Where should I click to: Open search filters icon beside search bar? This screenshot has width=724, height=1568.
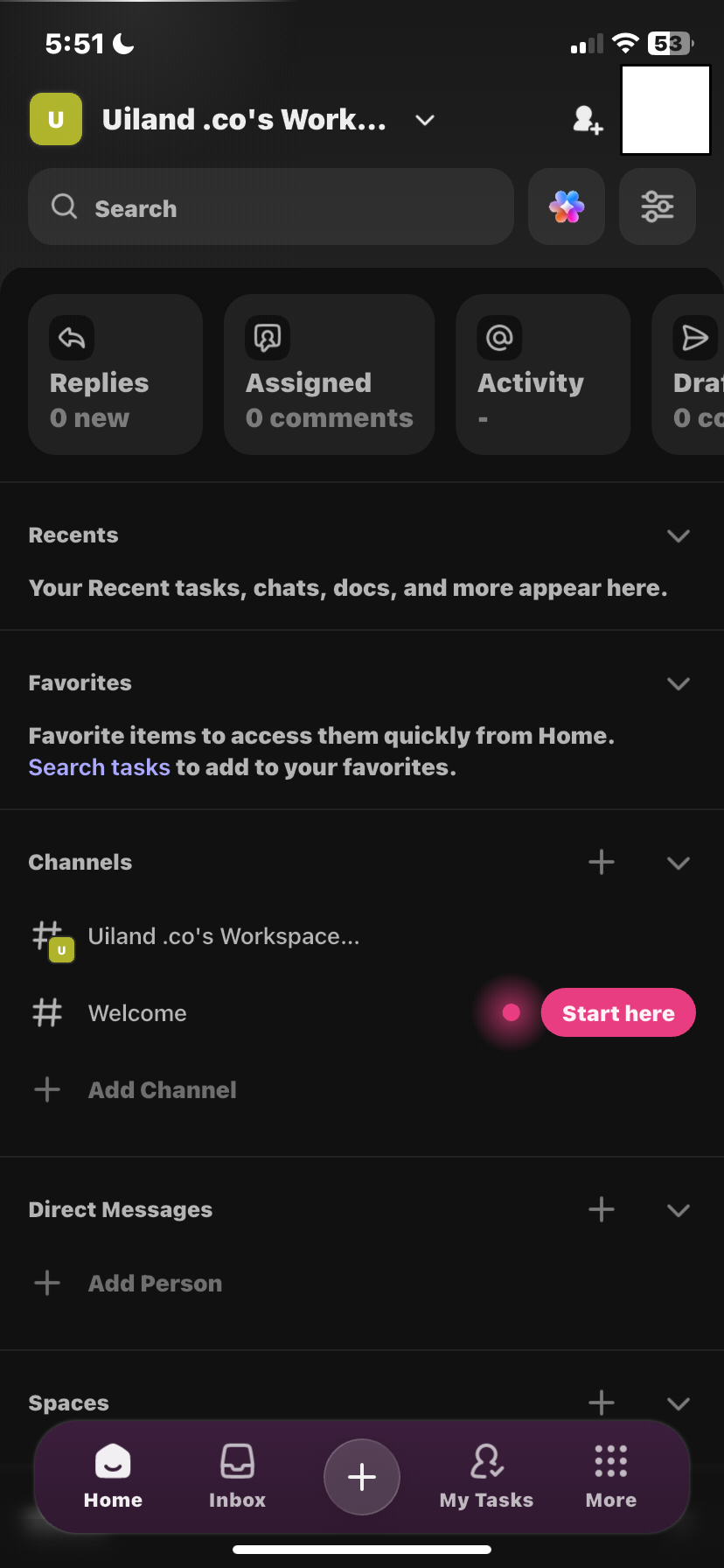[x=657, y=206]
